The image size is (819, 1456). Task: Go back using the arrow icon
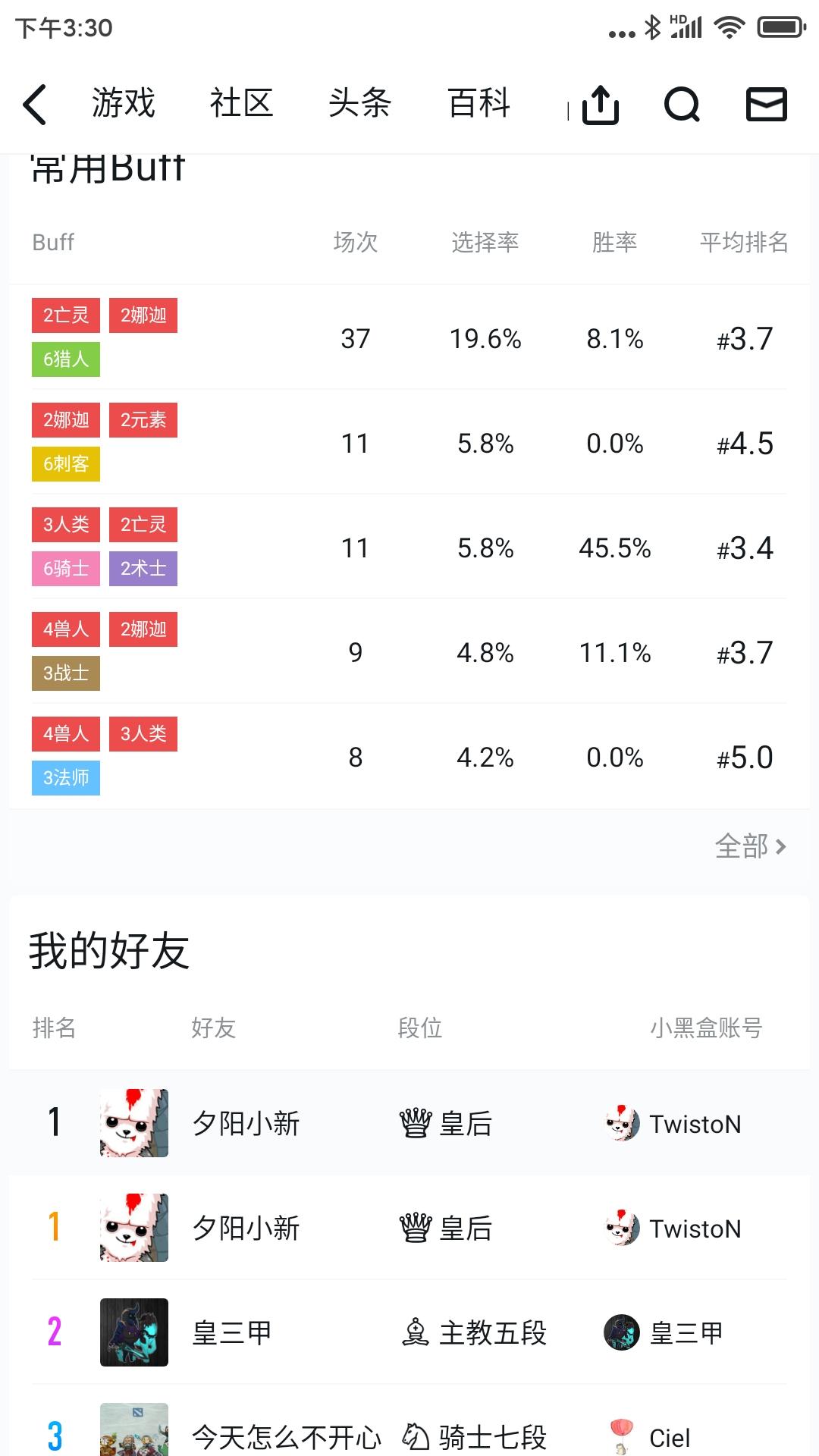click(x=35, y=104)
